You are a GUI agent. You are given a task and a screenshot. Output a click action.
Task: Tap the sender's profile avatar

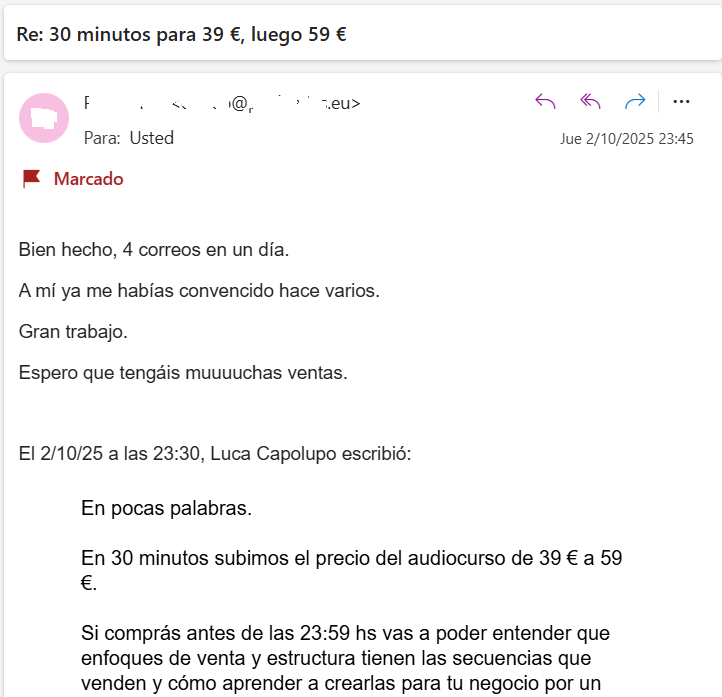pyautogui.click(x=44, y=117)
